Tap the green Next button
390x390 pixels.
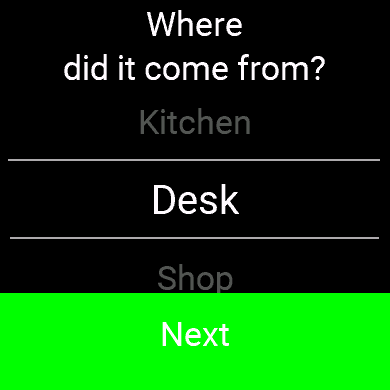(195, 341)
